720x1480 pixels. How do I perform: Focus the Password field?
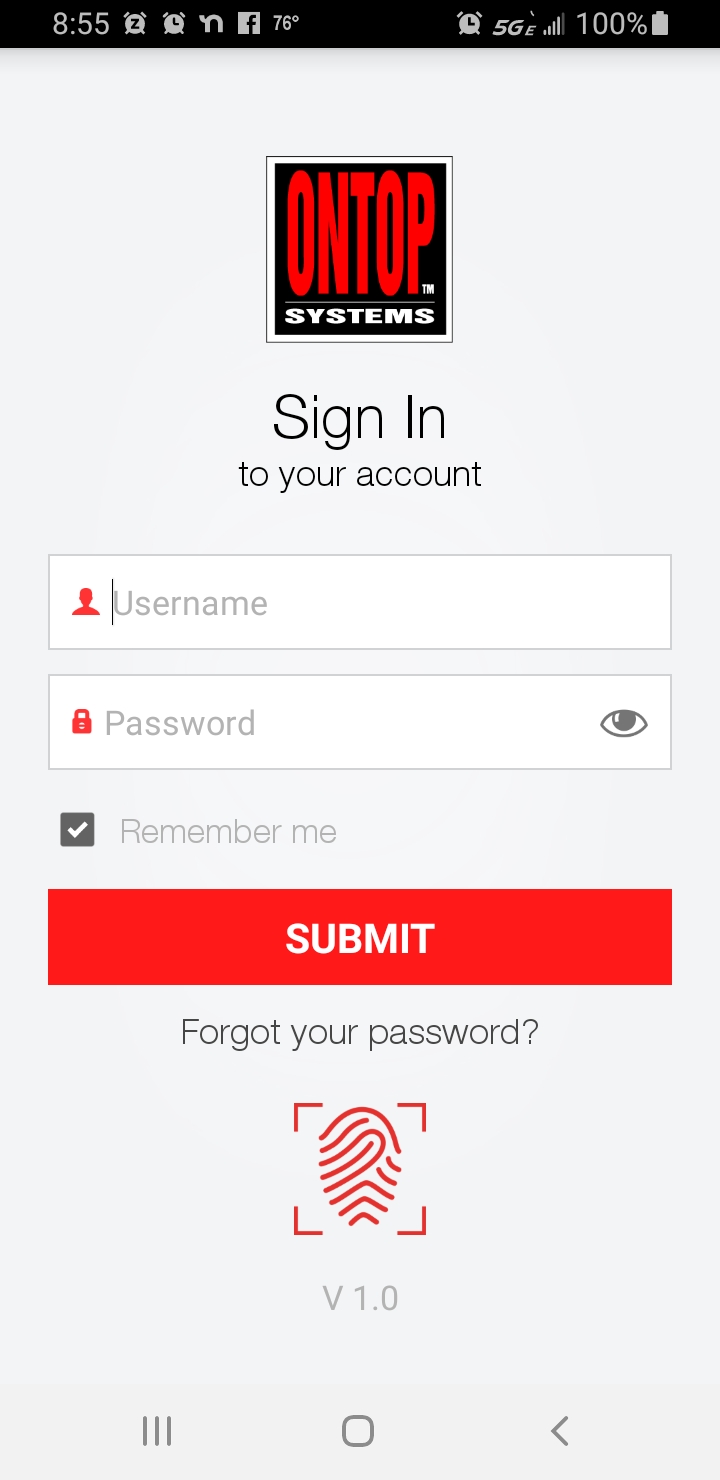pyautogui.click(x=360, y=722)
